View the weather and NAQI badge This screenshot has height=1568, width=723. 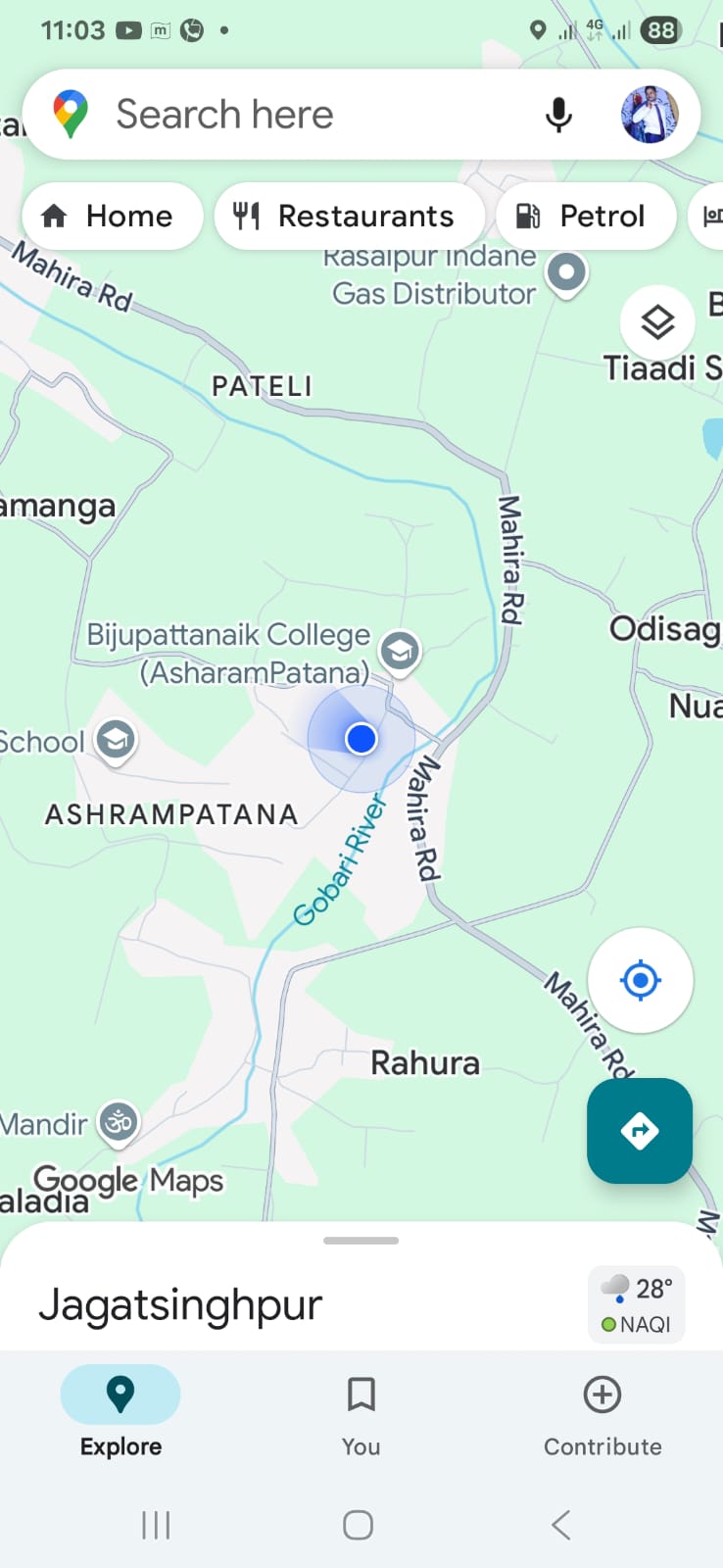637,1305
